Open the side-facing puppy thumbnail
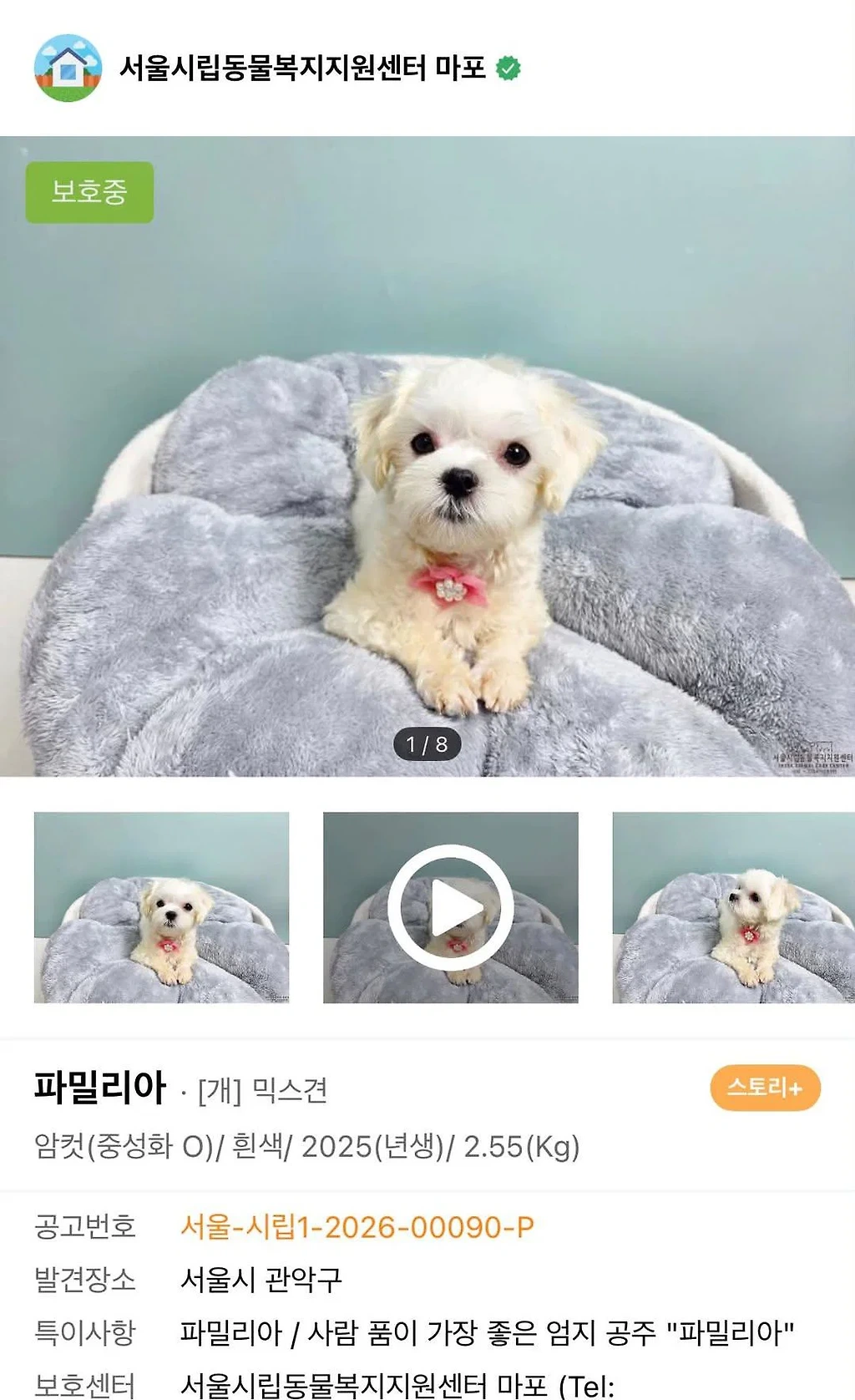Viewport: 855px width, 1400px height. click(x=733, y=907)
